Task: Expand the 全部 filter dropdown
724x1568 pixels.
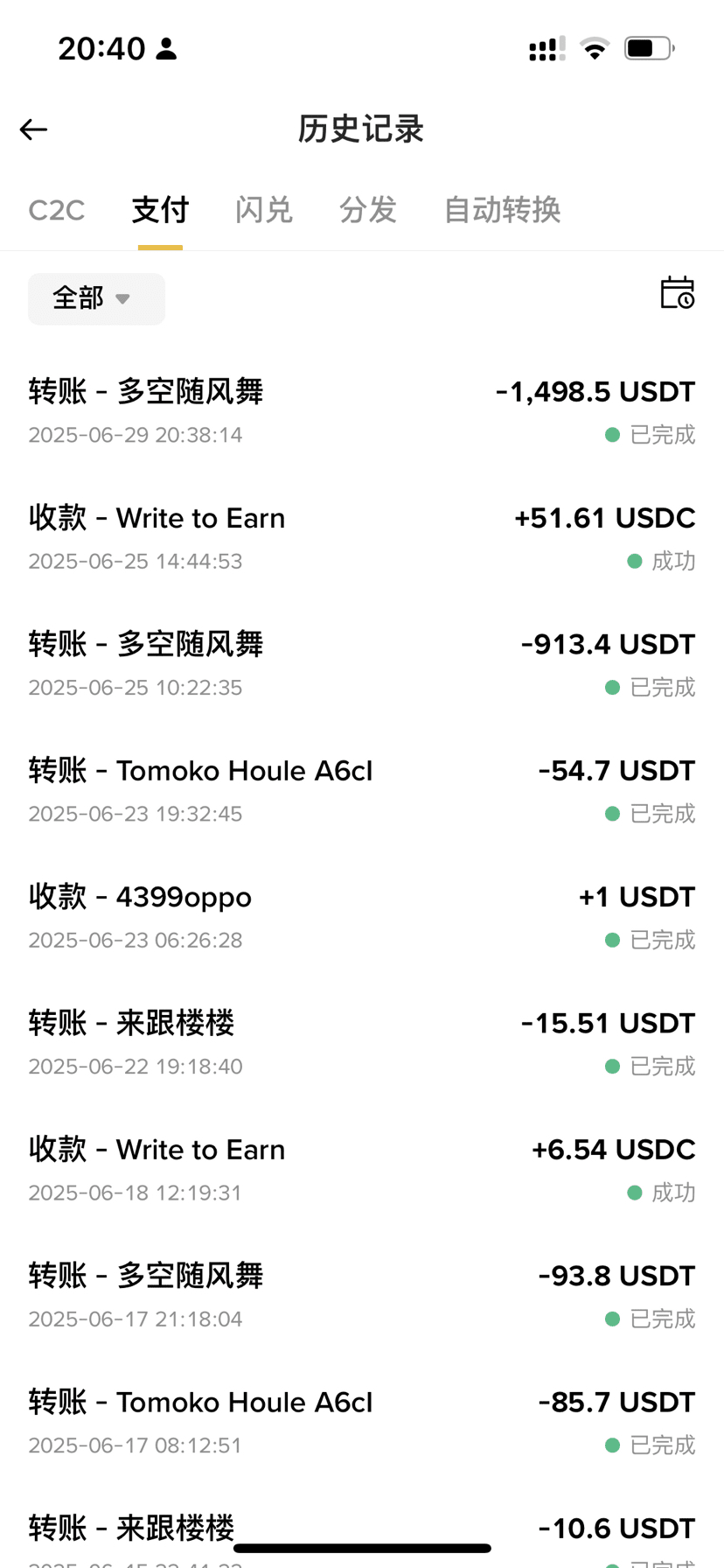Action: click(x=96, y=298)
